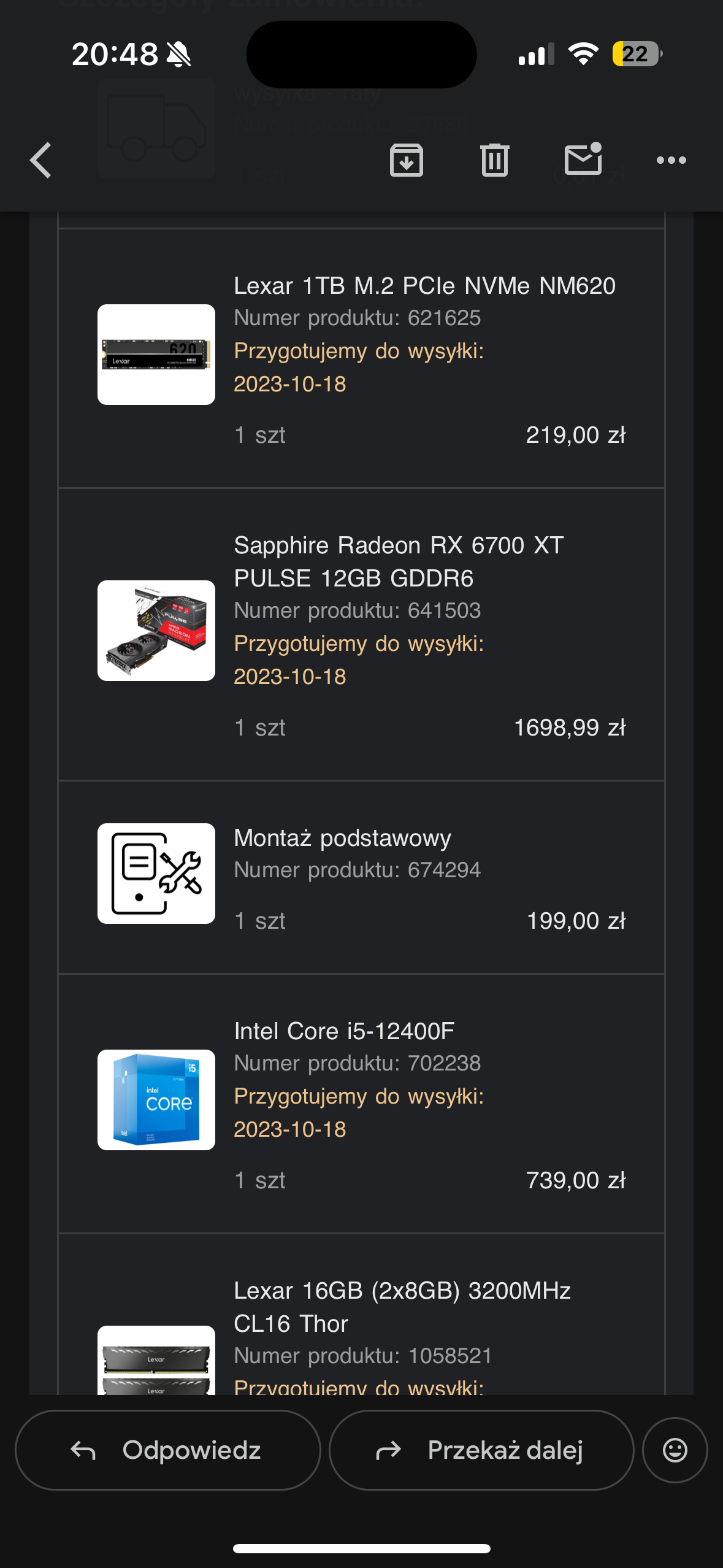Open the Lexar 1TB NM620 product image
This screenshot has width=723, height=1568.
(156, 355)
